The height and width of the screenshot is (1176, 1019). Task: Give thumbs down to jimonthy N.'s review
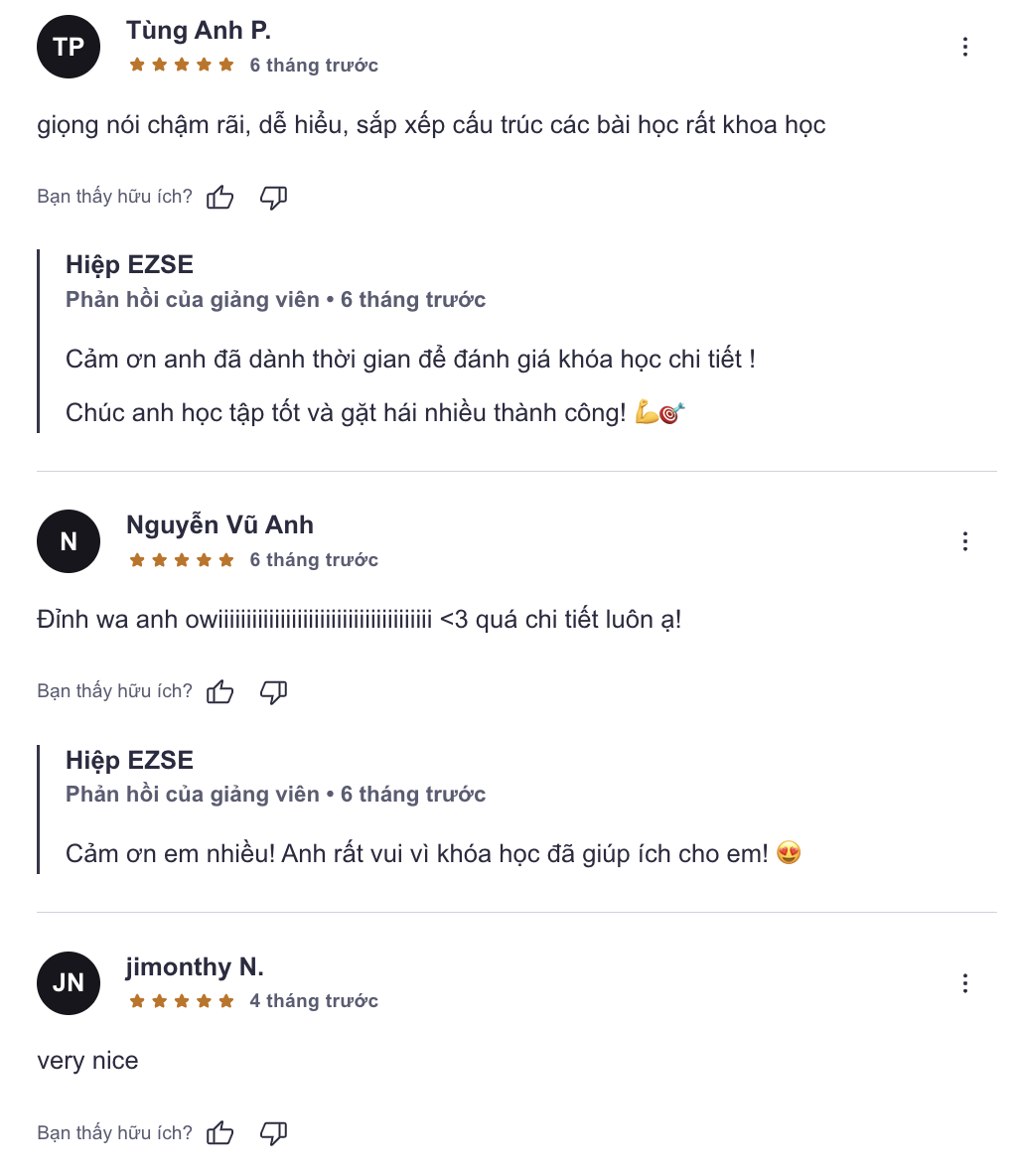coord(273,1132)
